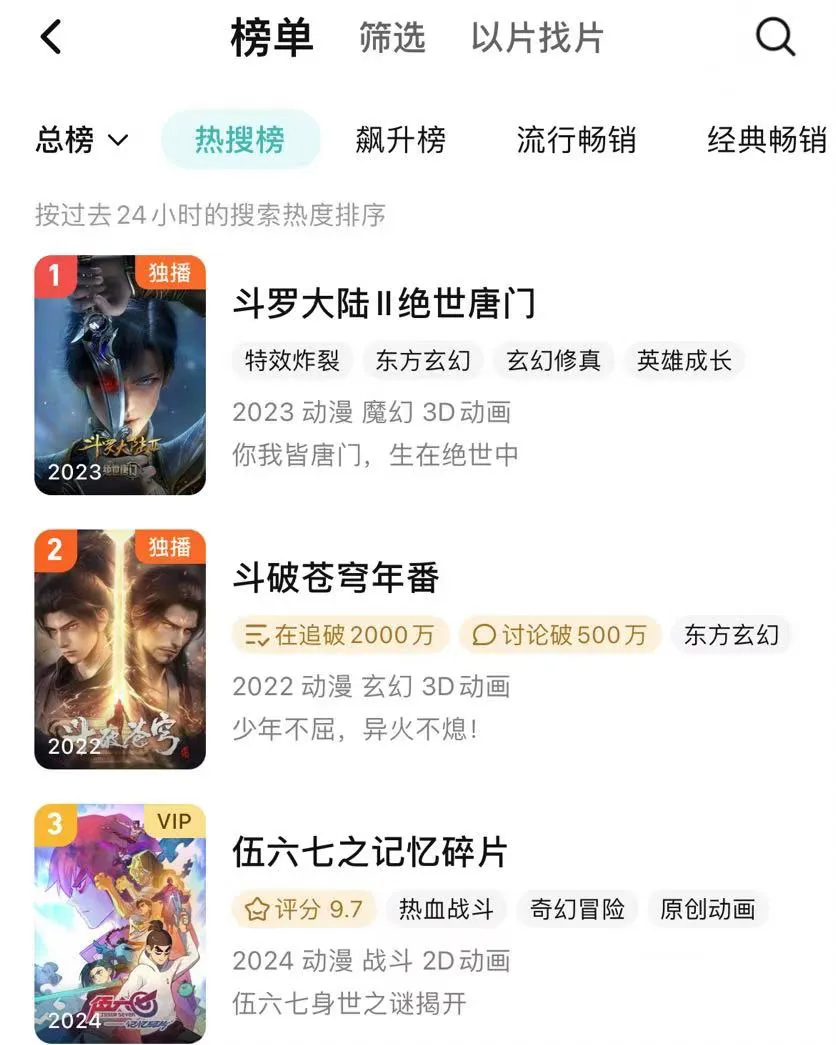Tap the 热血战斗 tag
Image resolution: width=836 pixels, height=1045 pixels.
446,909
